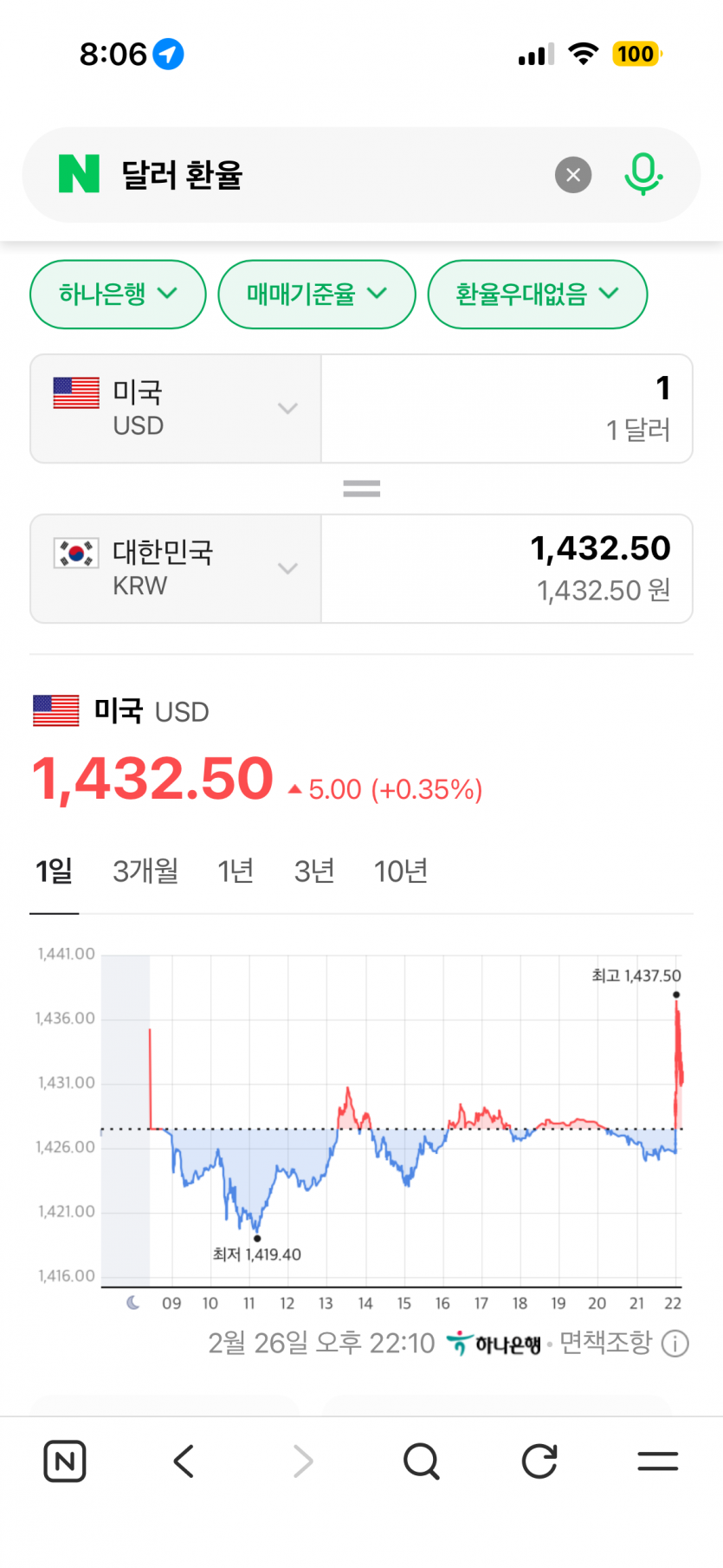Change the 미국 USD currency selector
The image size is (723, 1568).
[176, 409]
